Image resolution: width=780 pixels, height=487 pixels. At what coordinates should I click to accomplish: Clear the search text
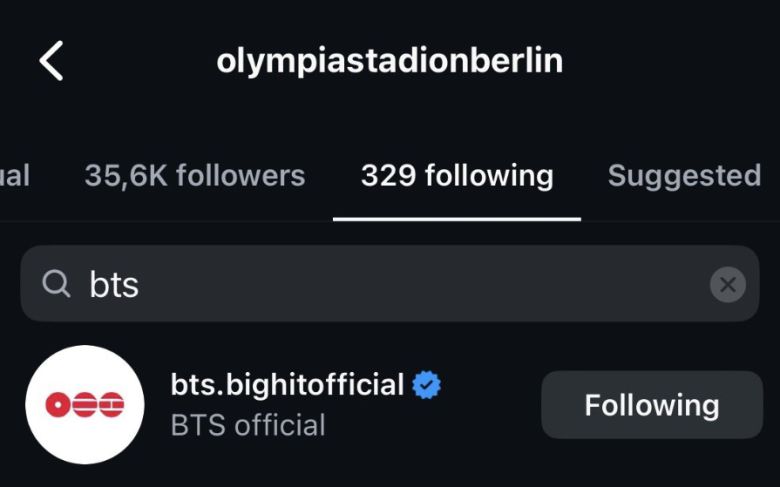(727, 285)
